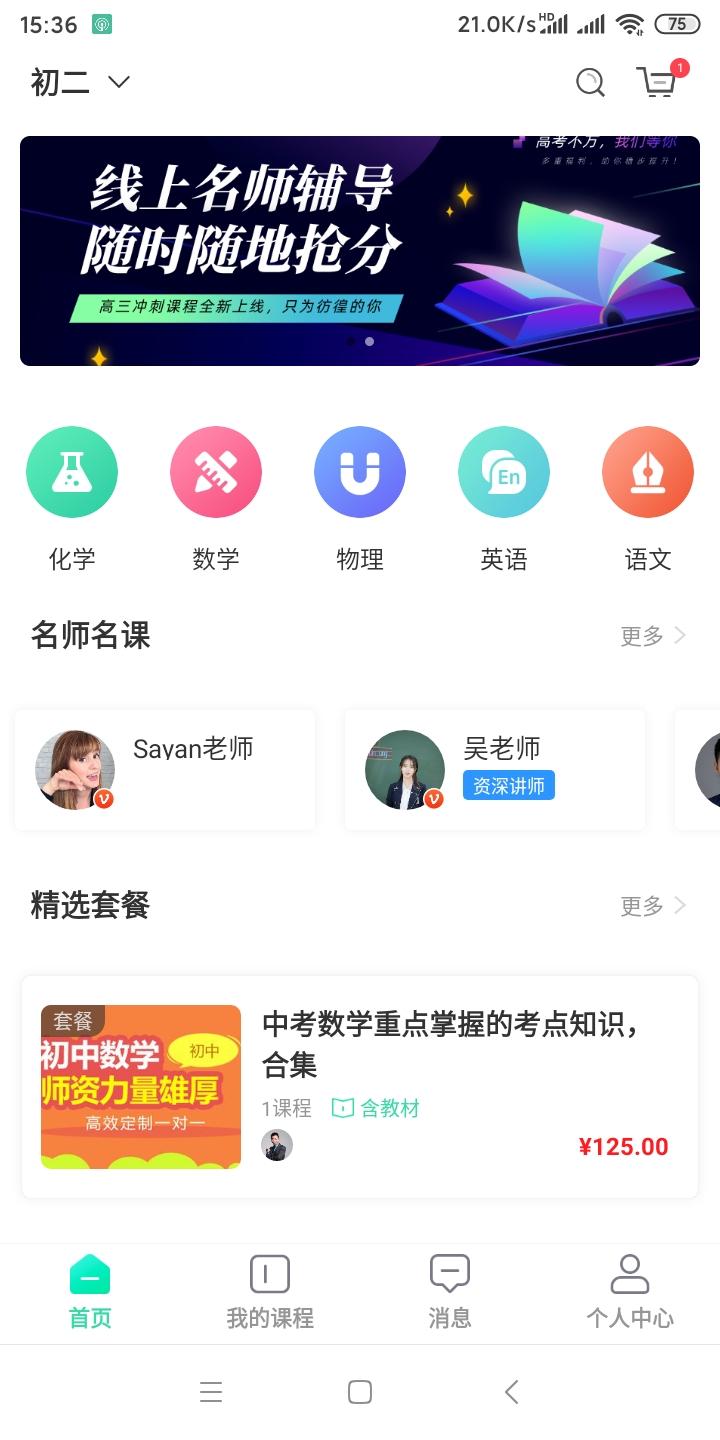The image size is (720, 1440).
Task: Switch to the 首页 tab
Action: pos(90,1292)
